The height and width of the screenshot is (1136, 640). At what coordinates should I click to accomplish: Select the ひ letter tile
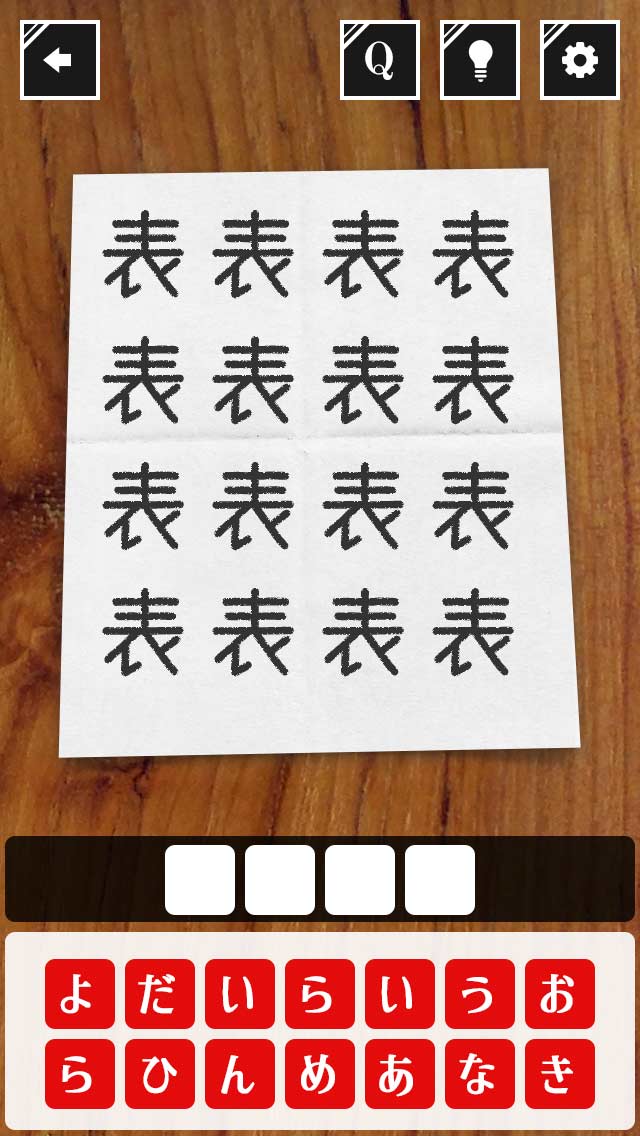(x=160, y=1074)
